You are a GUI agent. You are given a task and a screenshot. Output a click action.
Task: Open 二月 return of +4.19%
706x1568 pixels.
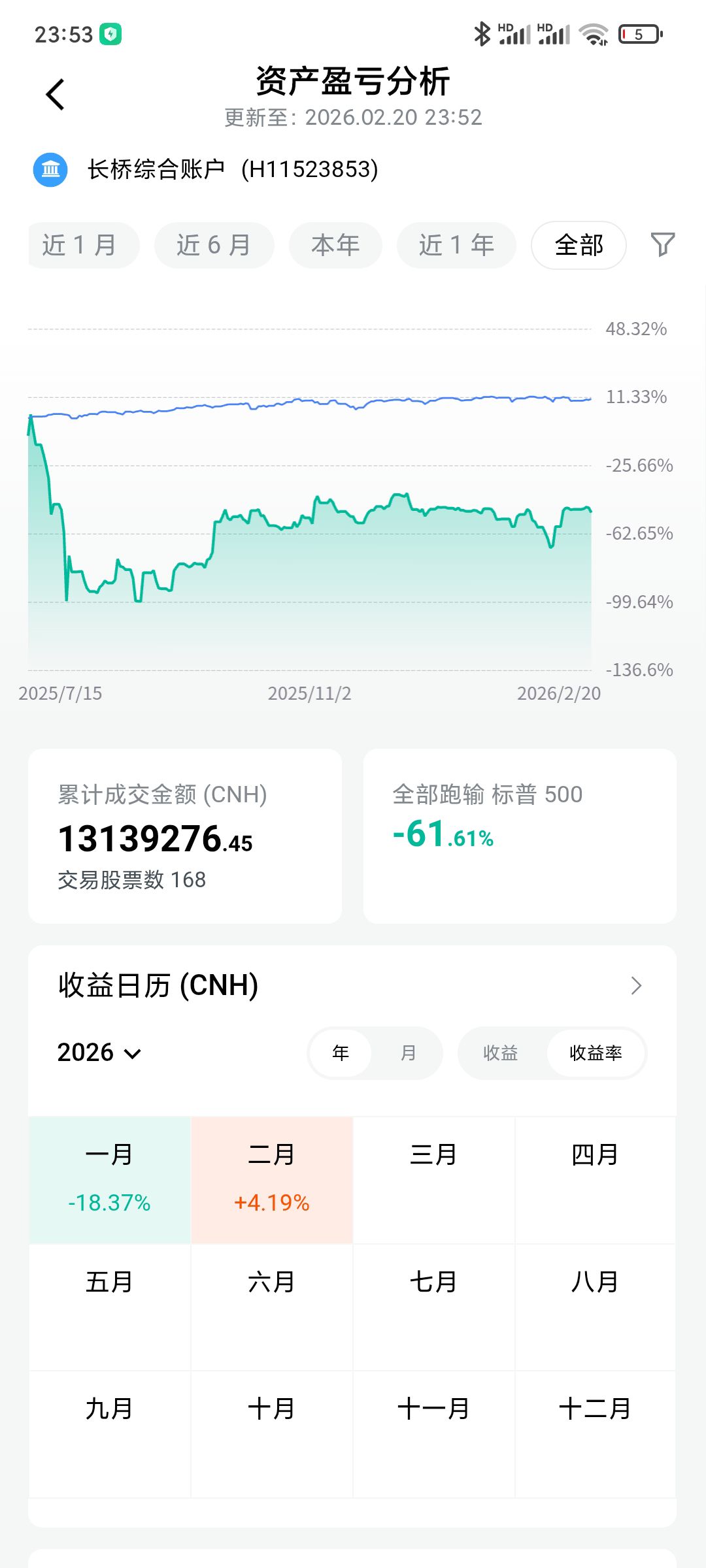pos(271,1179)
